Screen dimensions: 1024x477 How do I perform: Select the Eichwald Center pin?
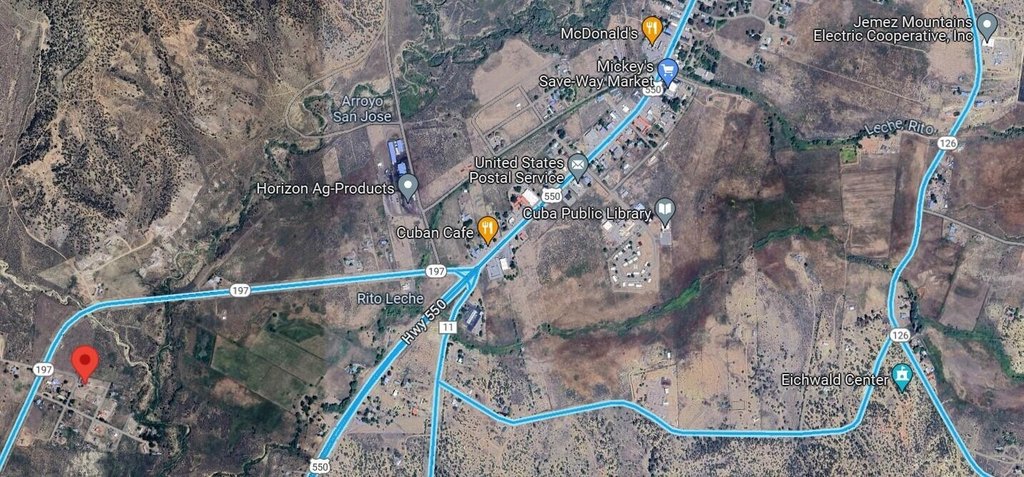click(902, 380)
